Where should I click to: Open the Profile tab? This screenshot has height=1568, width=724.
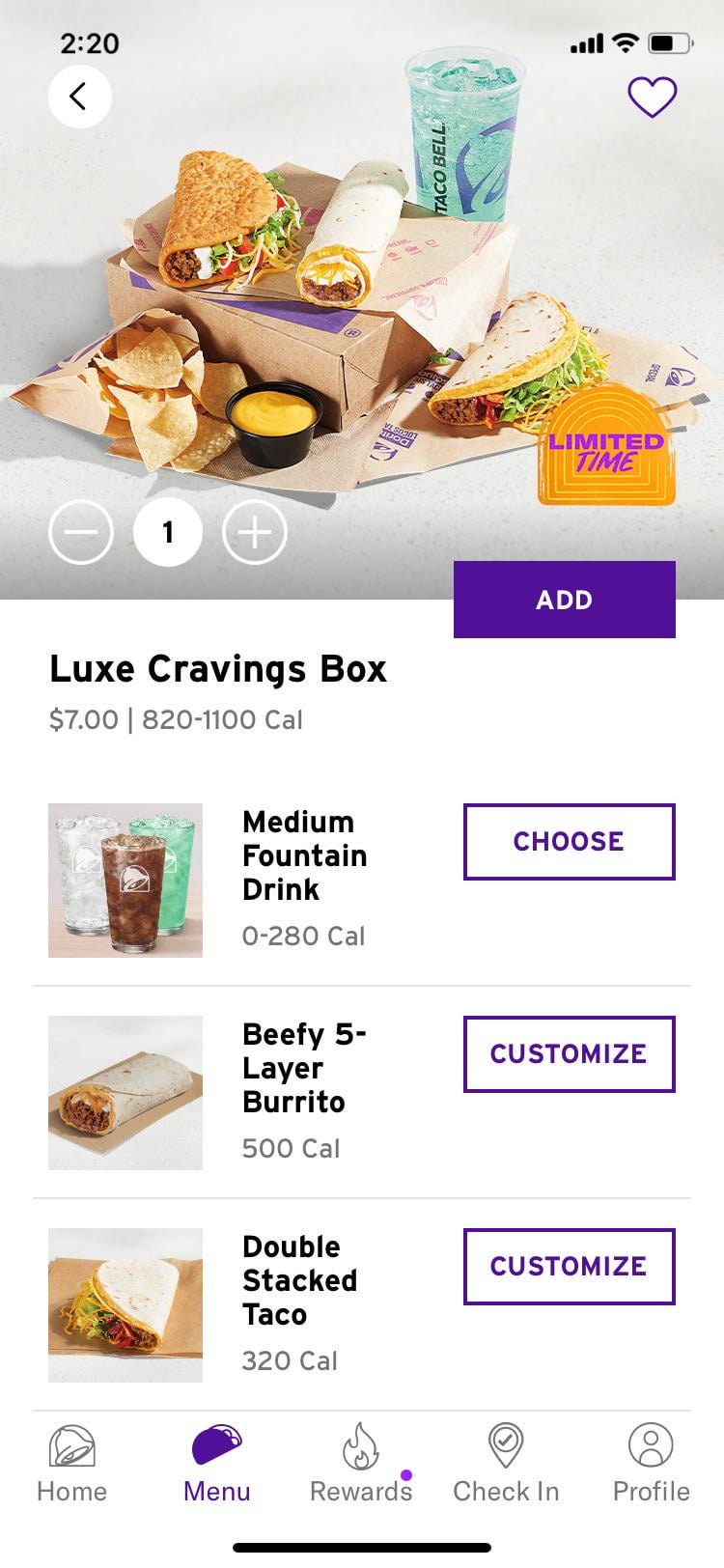[651, 1464]
